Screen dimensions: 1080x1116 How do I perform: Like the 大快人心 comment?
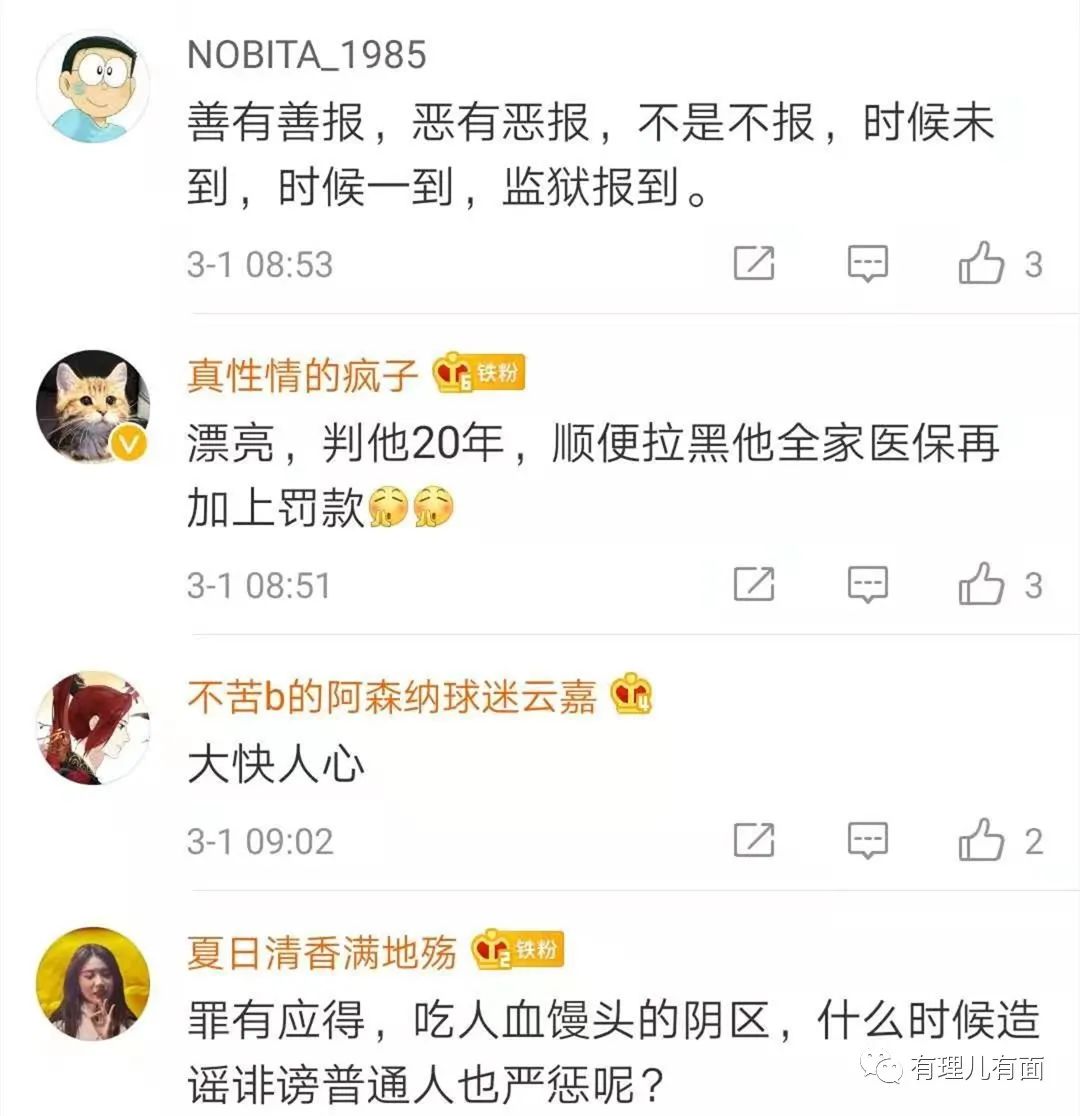click(981, 841)
